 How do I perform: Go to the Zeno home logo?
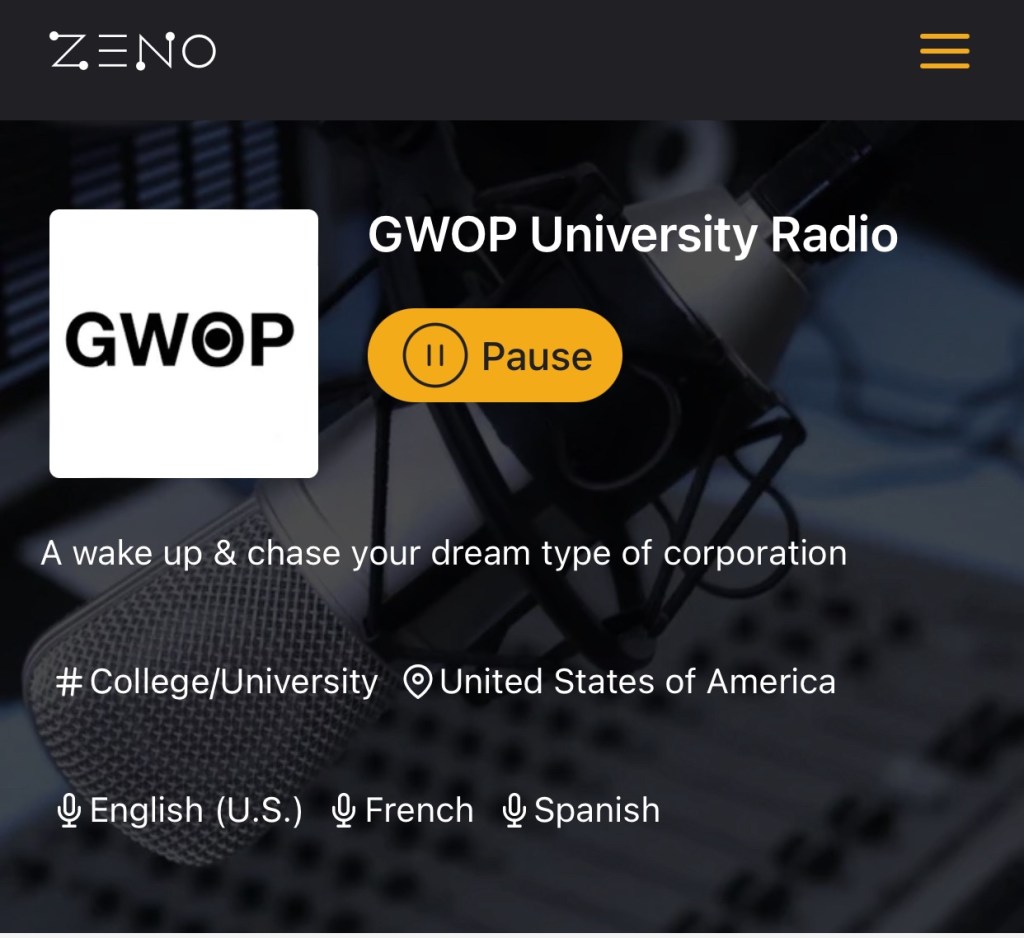point(133,51)
